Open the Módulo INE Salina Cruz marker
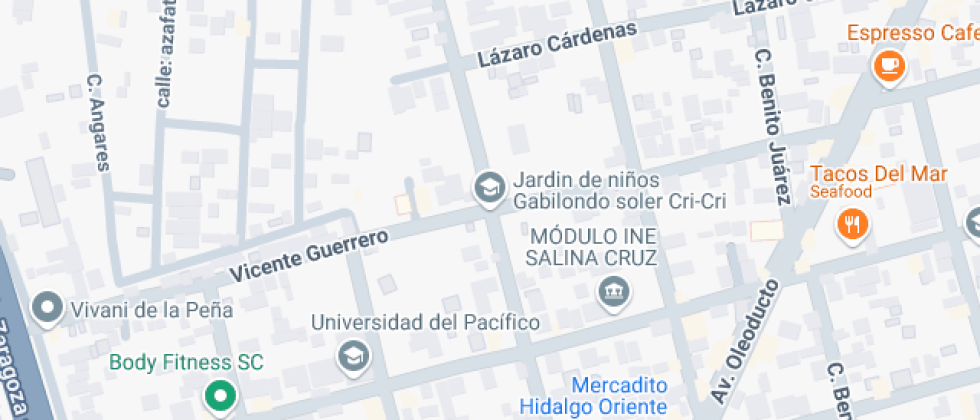 [614, 292]
